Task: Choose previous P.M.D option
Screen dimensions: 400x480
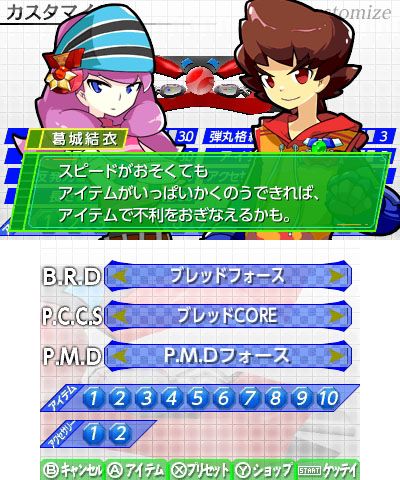Action: coord(120,356)
